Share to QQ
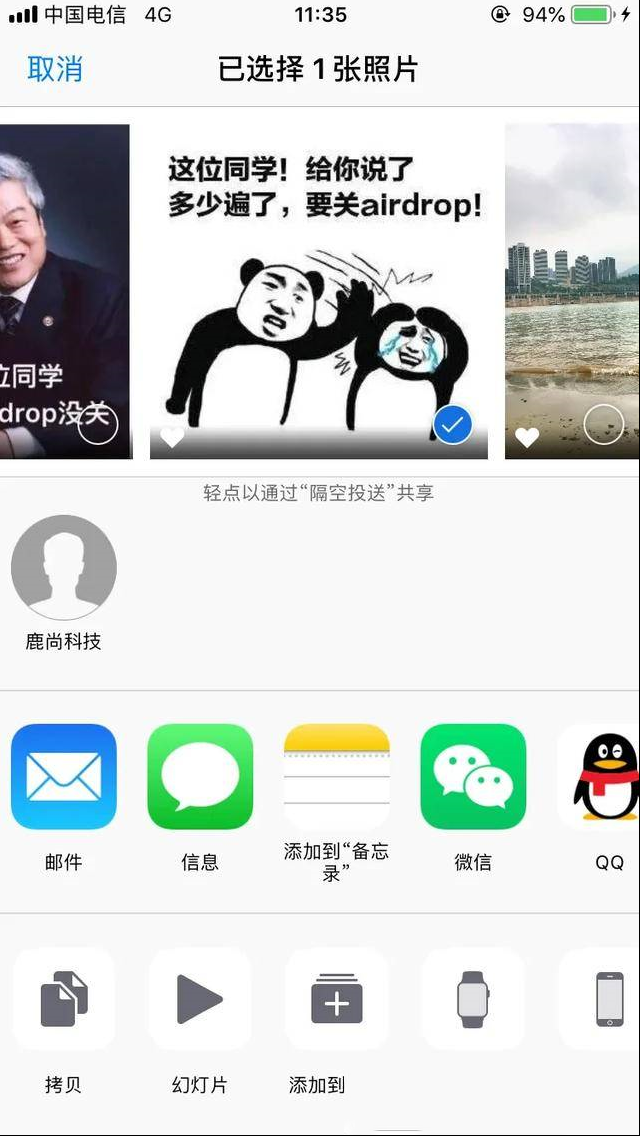 tap(607, 777)
